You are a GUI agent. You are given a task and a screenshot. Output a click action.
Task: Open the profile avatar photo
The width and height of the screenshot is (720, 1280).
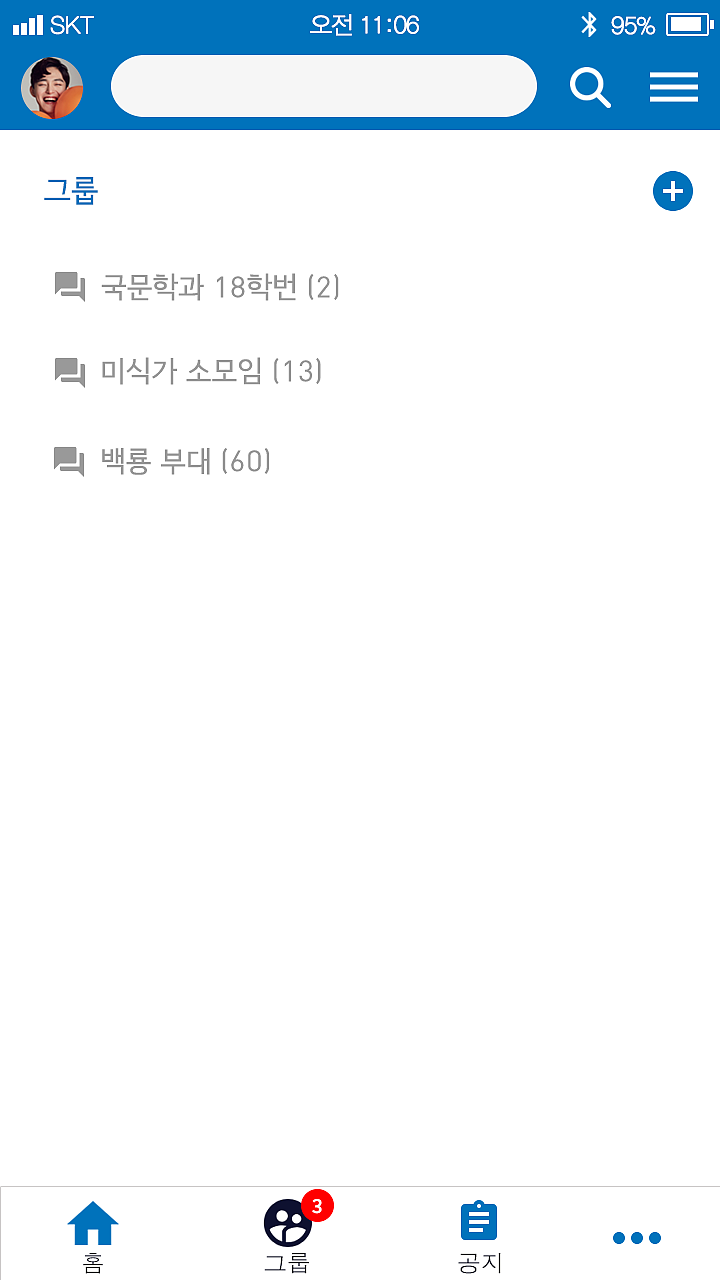pyautogui.click(x=52, y=88)
